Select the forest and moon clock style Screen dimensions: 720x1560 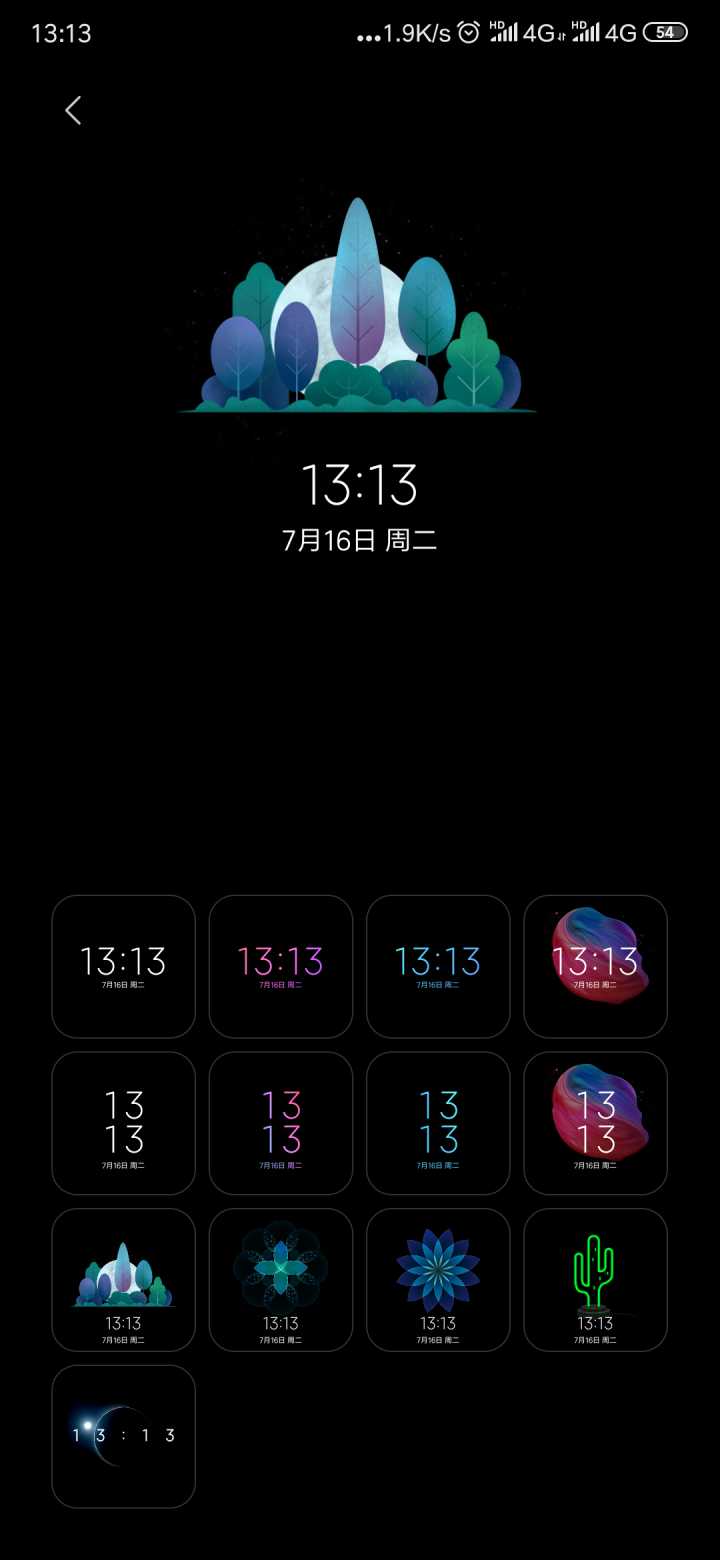123,1280
